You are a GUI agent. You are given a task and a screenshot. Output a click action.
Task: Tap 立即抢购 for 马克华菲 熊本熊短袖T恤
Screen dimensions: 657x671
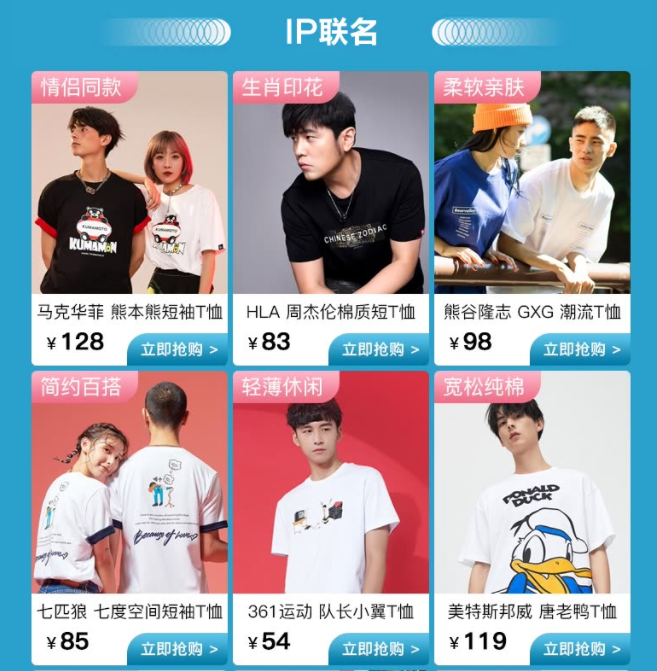click(x=178, y=349)
